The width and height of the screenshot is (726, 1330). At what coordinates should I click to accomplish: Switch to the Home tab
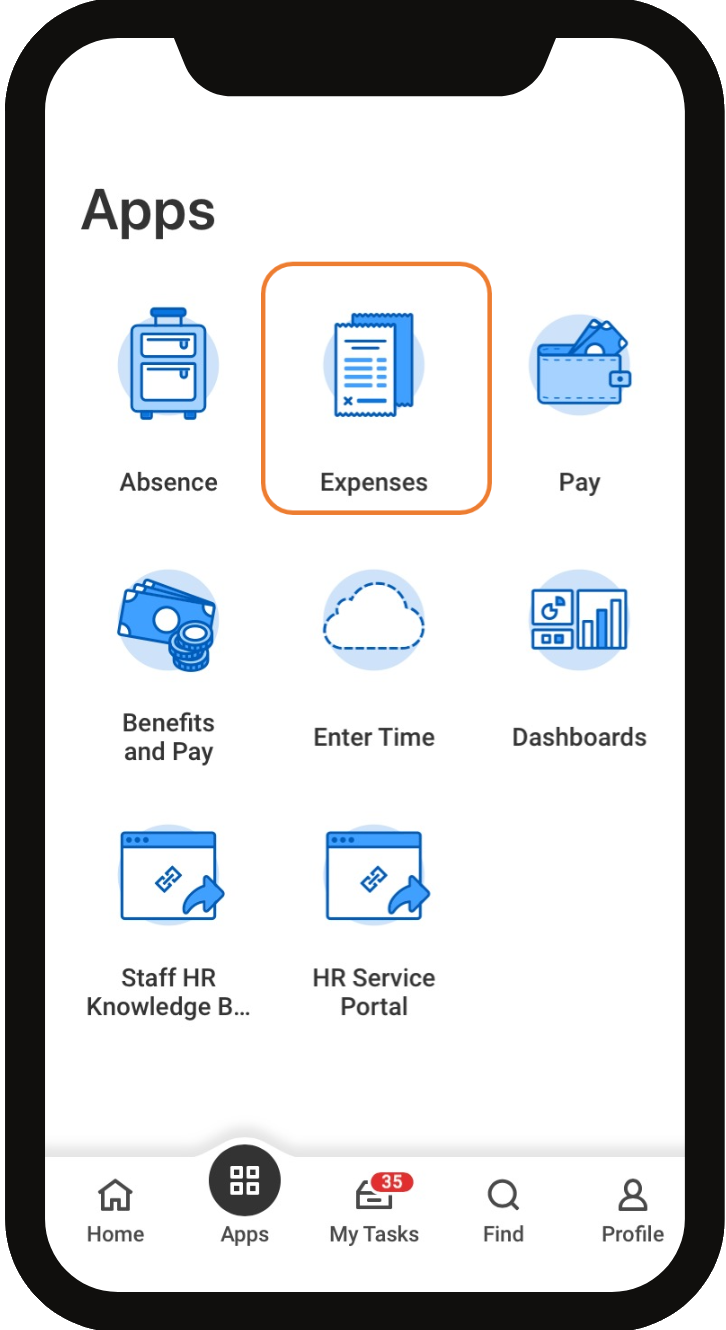[x=115, y=1210]
